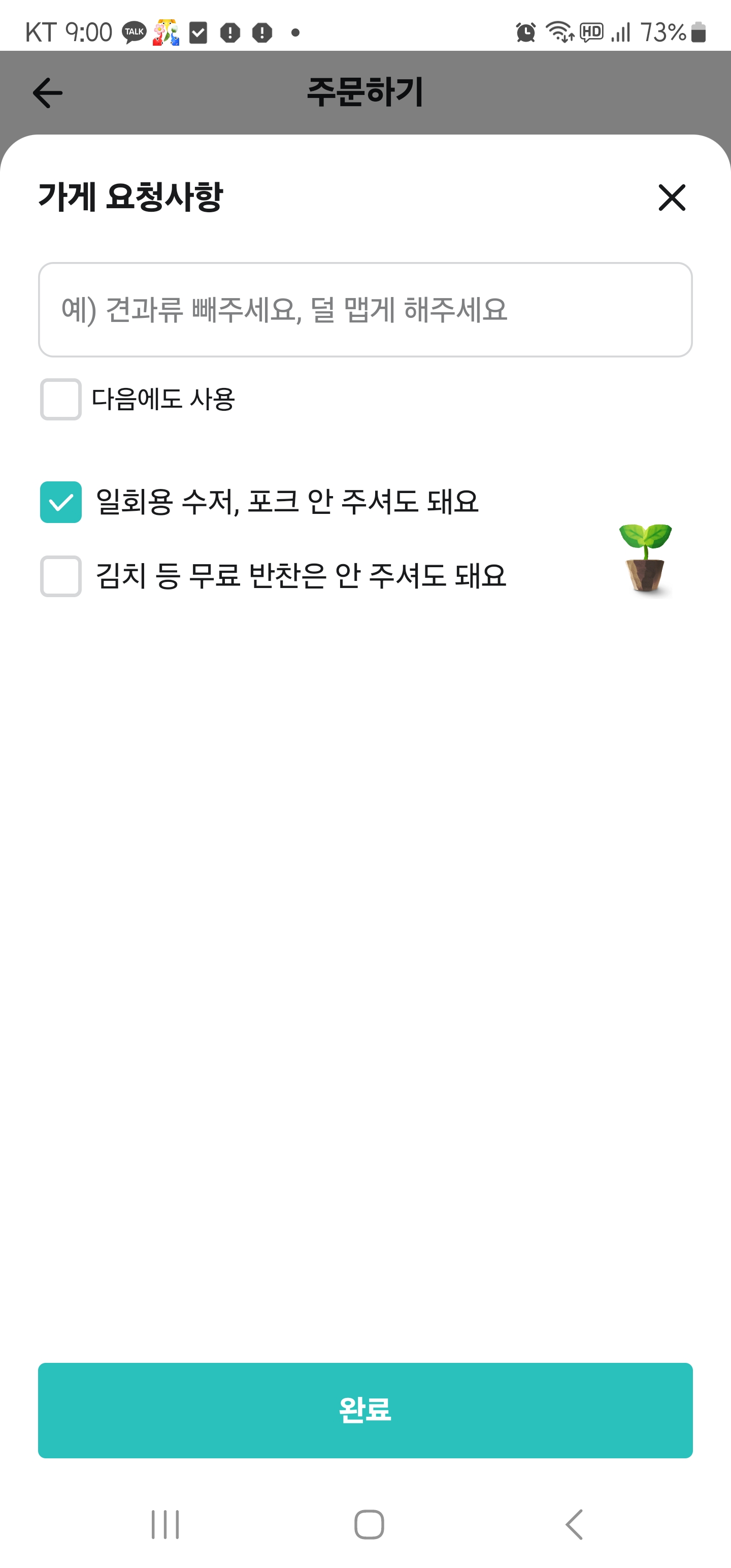This screenshot has width=731, height=1568.
Task: Go to the home screen
Action: tap(369, 1525)
